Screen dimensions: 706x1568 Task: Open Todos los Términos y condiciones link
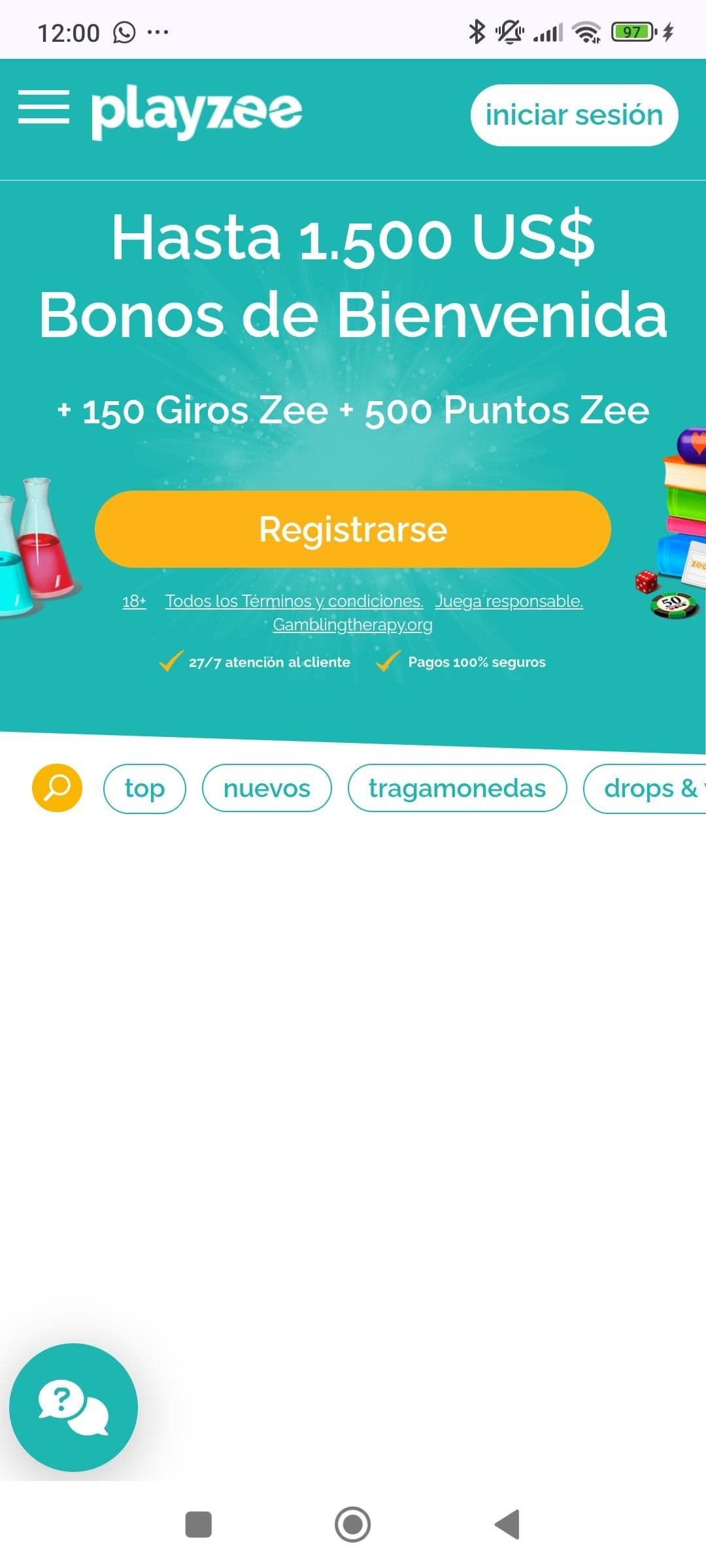293,602
